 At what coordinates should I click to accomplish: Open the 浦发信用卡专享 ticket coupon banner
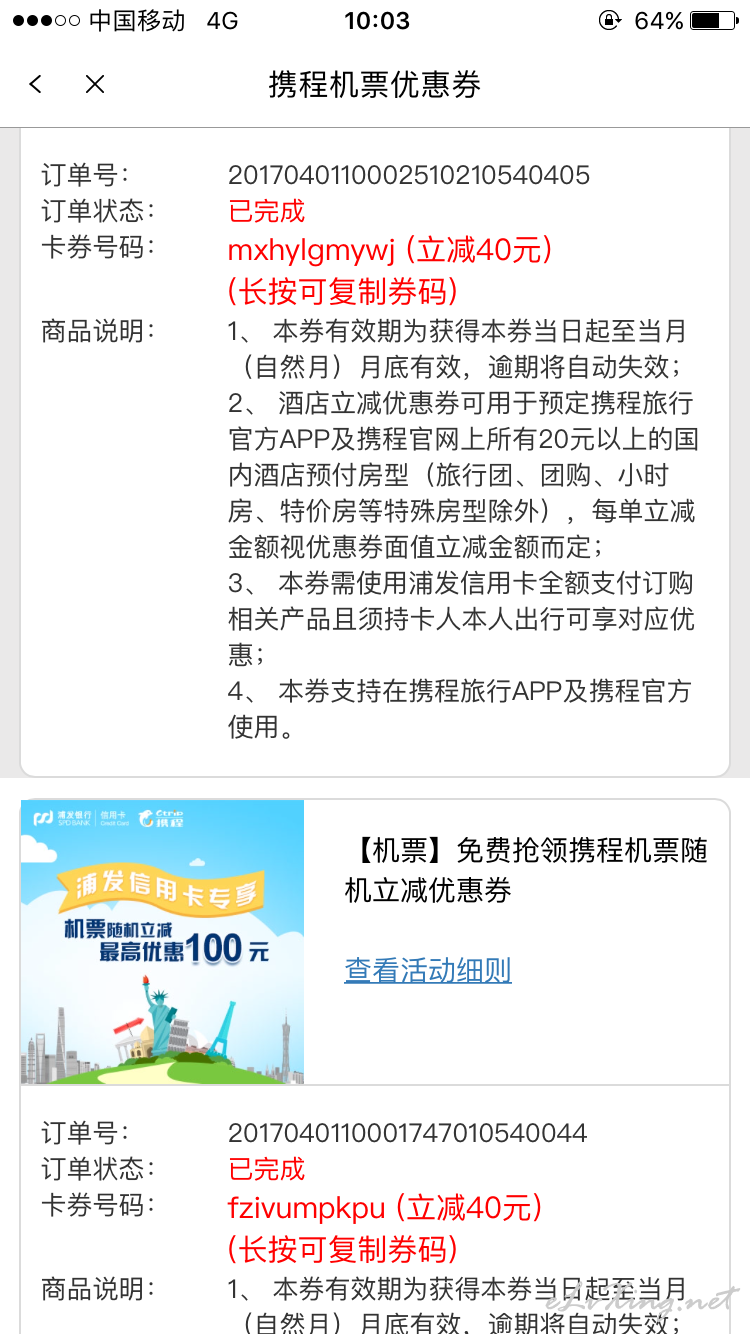click(163, 942)
